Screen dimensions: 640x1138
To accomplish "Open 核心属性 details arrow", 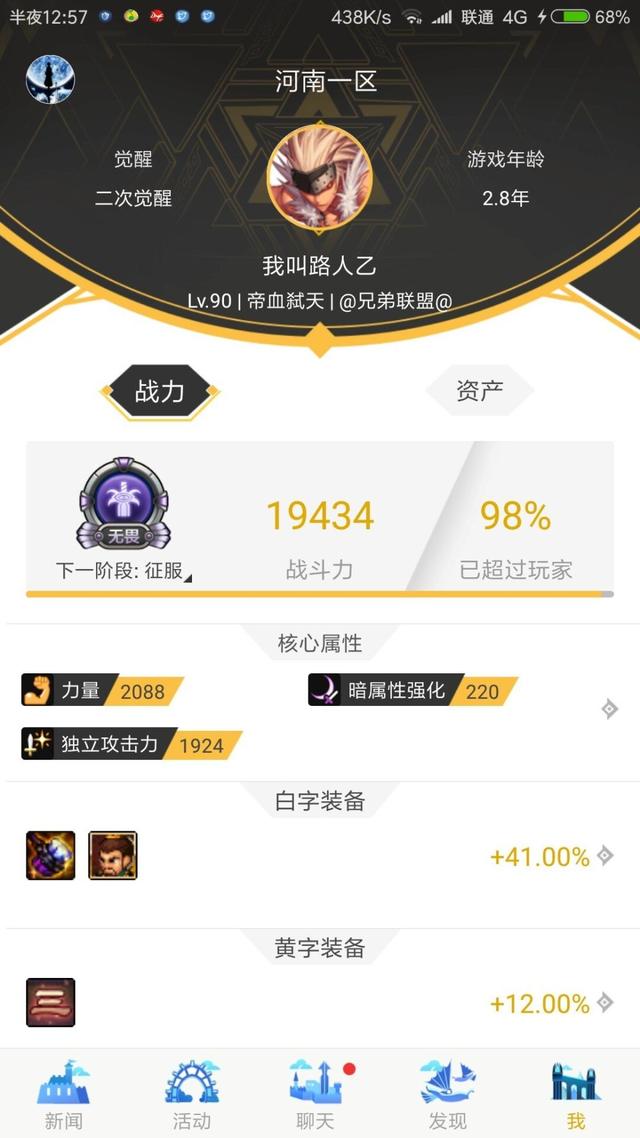I will [608, 709].
